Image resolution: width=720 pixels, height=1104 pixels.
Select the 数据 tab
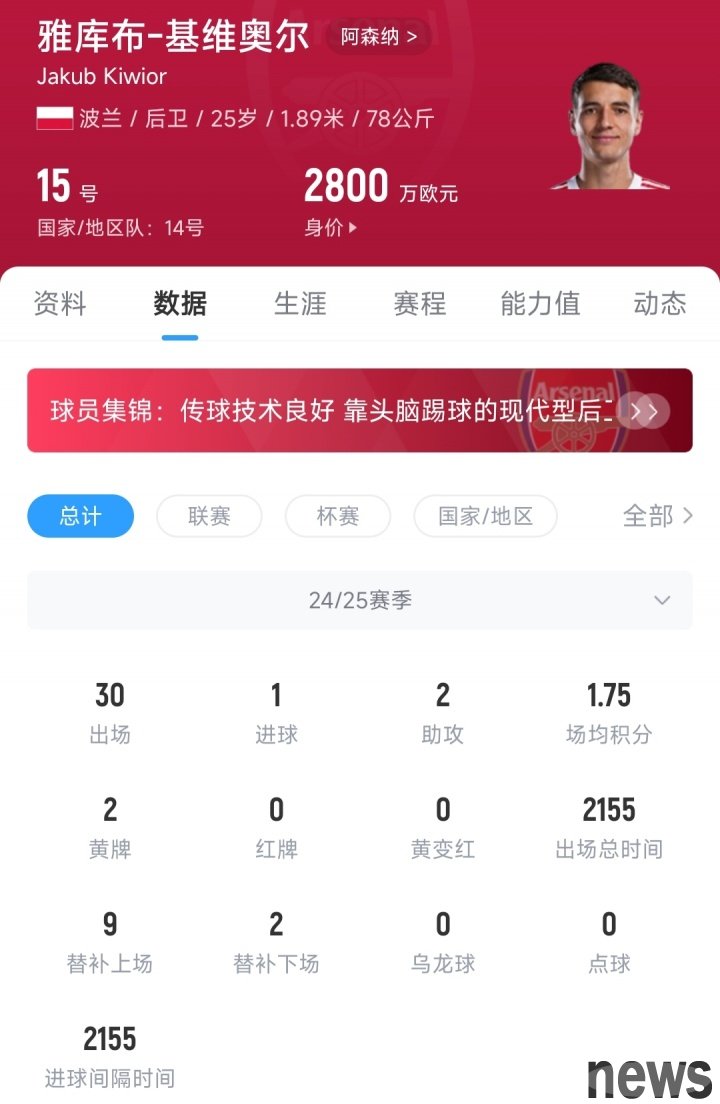point(180,304)
